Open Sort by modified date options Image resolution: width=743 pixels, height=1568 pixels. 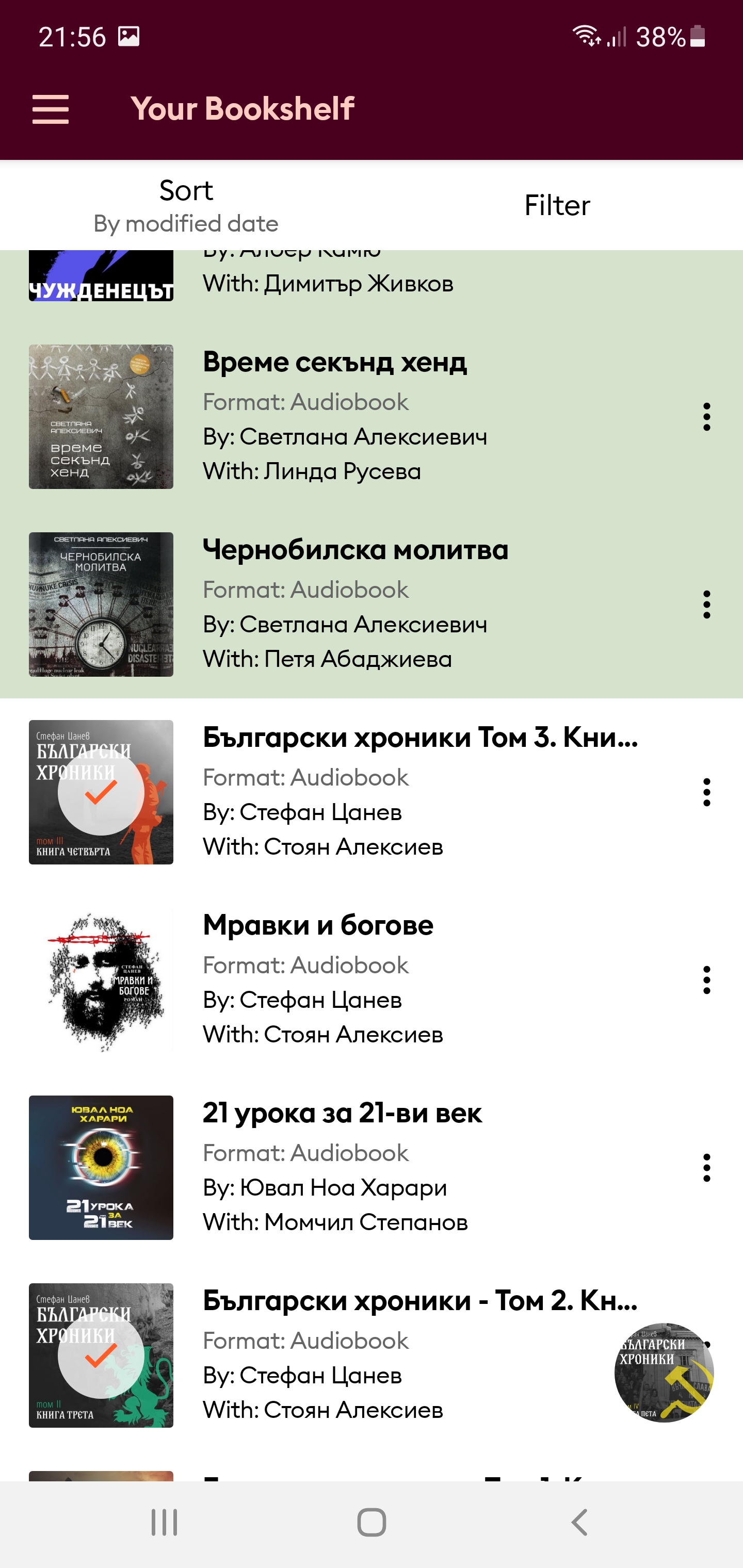pos(186,206)
